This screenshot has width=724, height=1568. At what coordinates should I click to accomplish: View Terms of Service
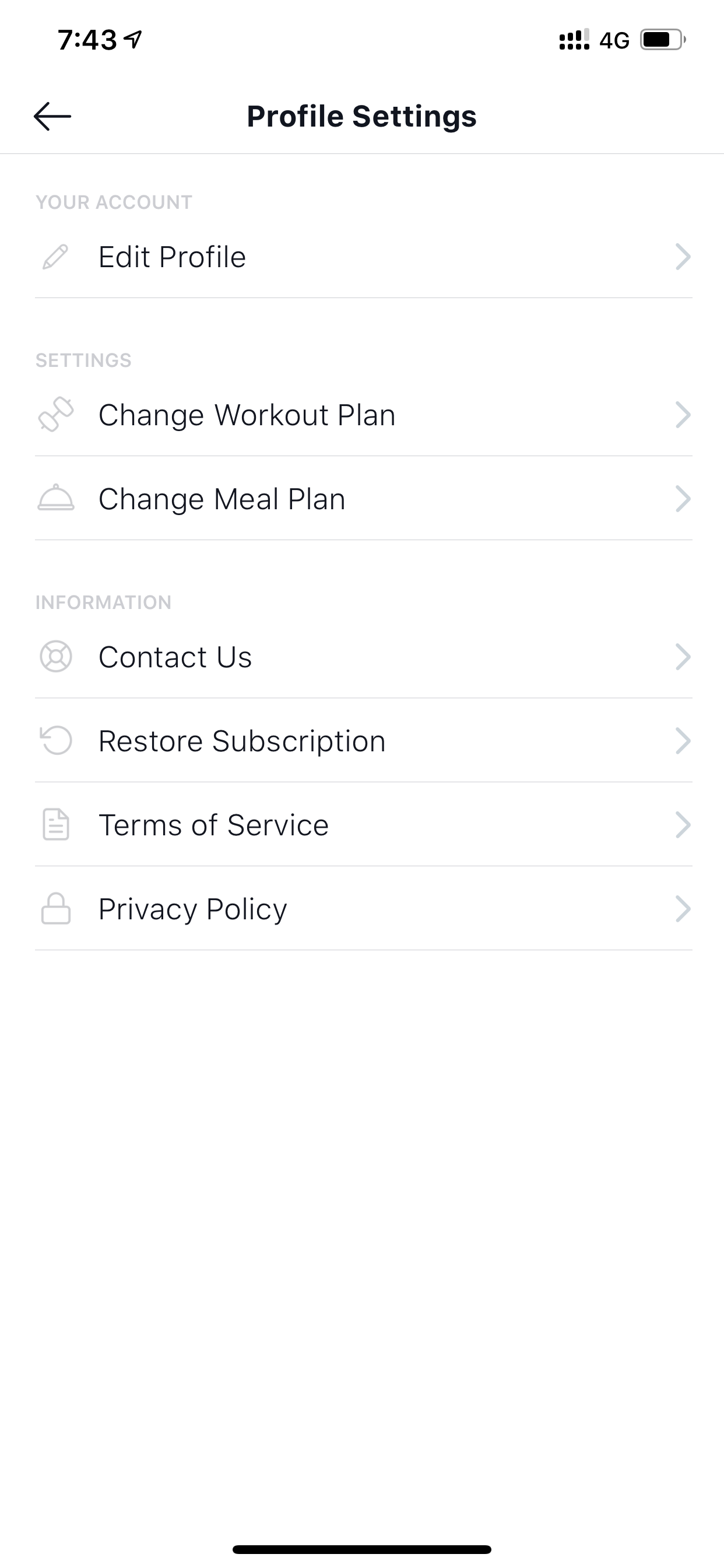[x=363, y=825]
